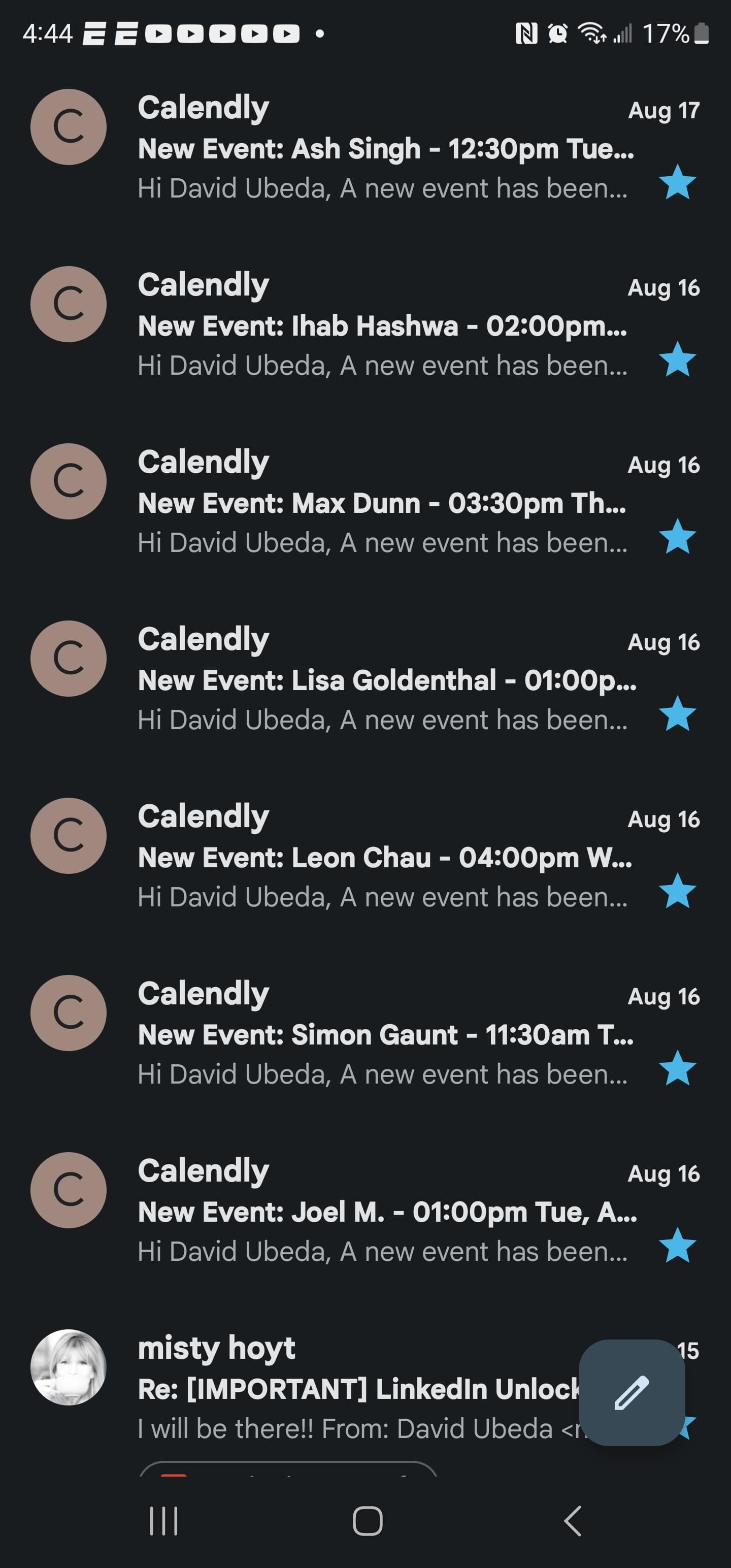Remove star from Lisa Goldenthal email
Viewport: 731px width, 1568px height.
click(x=677, y=713)
